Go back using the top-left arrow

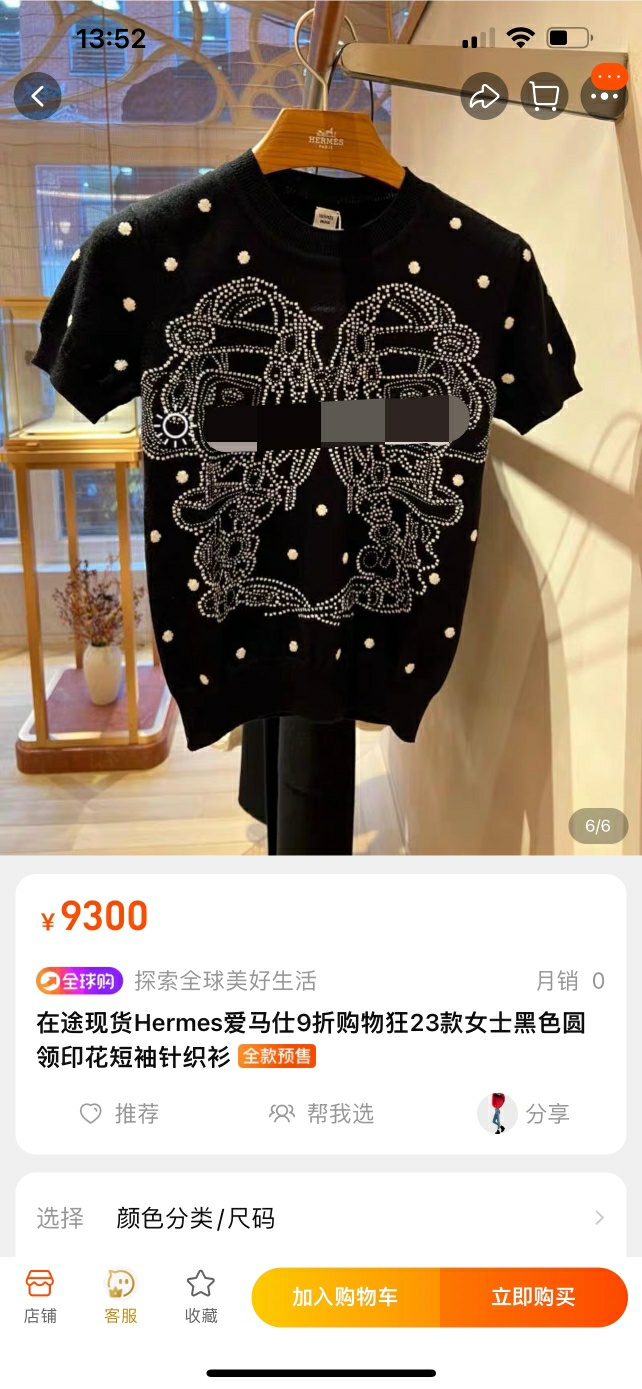(38, 97)
